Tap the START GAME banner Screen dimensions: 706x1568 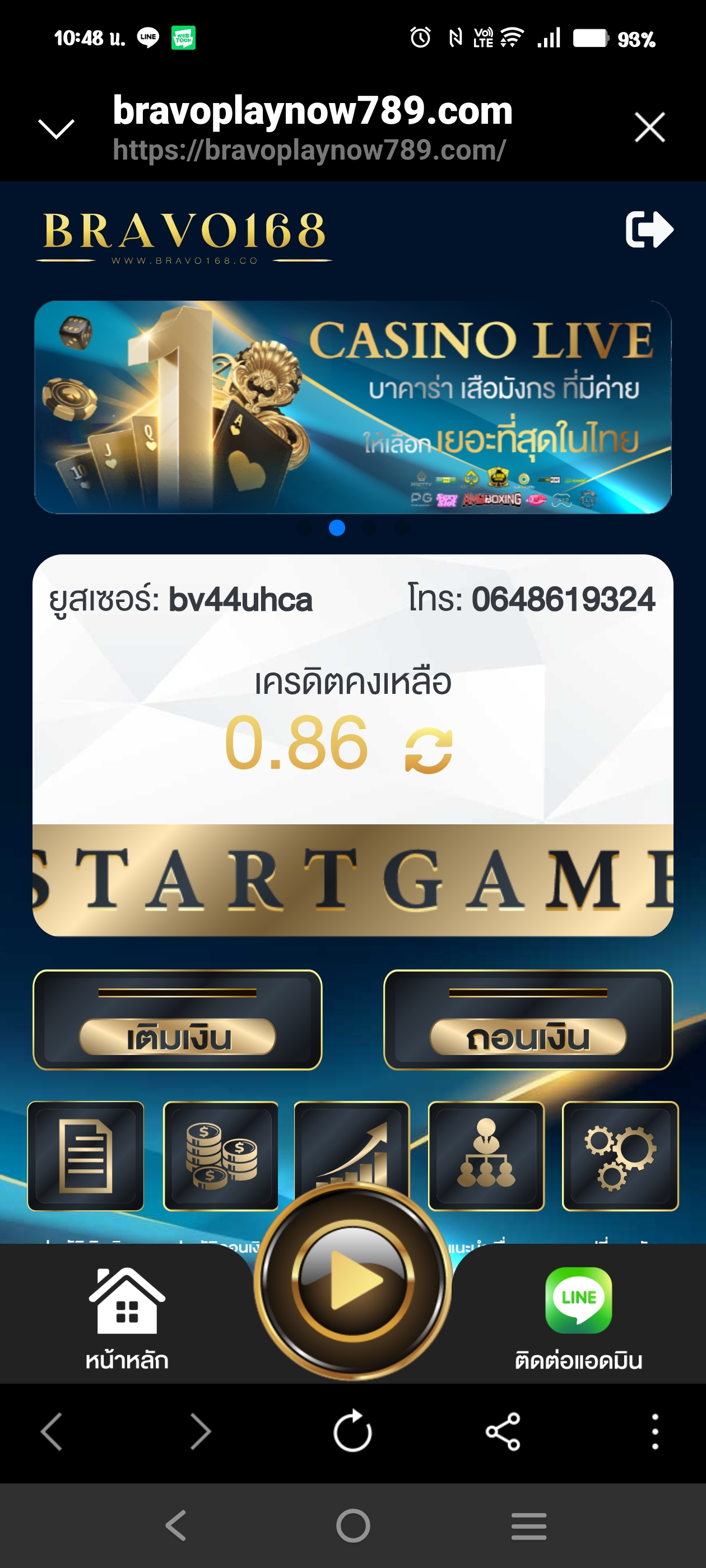352,880
